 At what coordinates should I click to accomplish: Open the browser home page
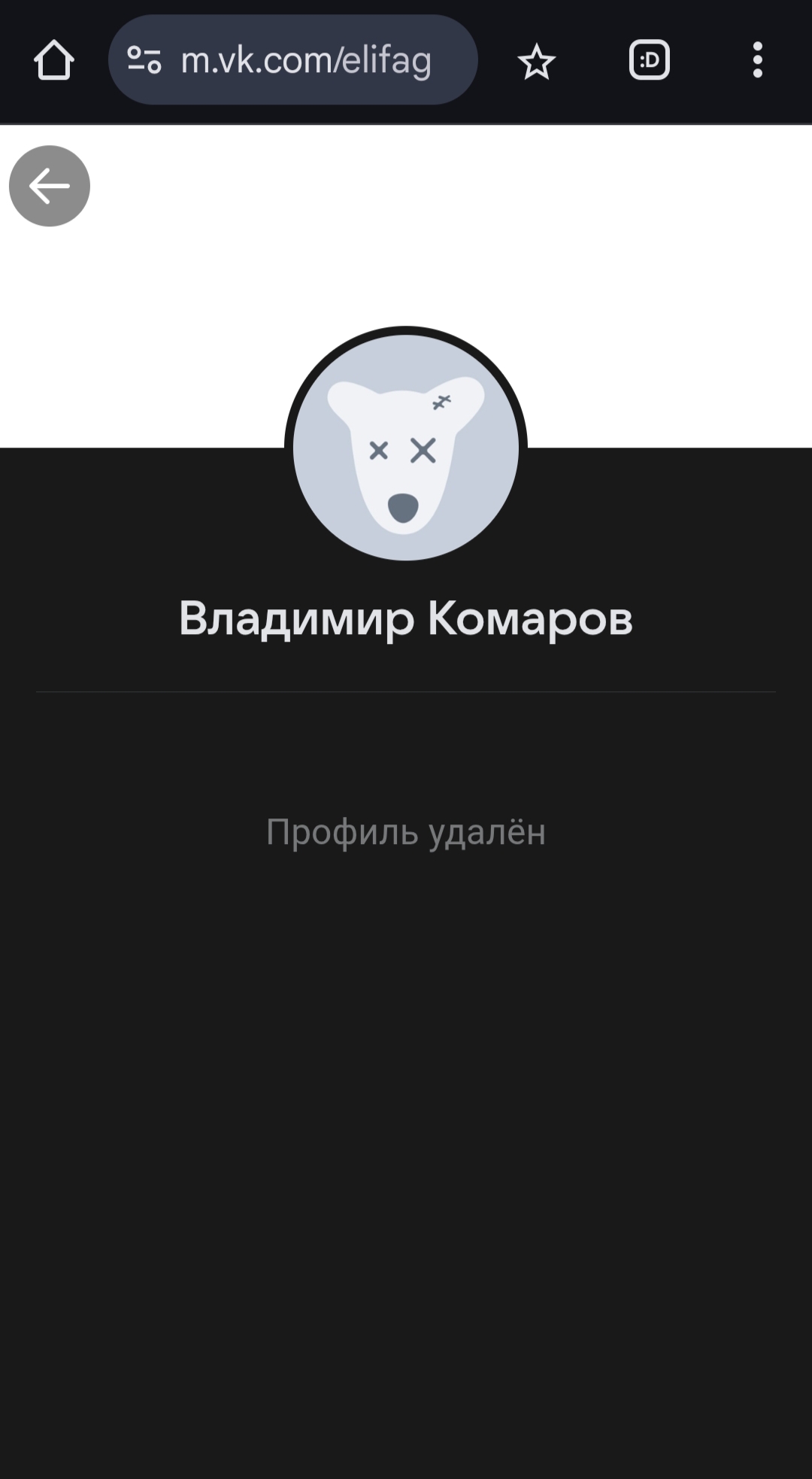54,60
